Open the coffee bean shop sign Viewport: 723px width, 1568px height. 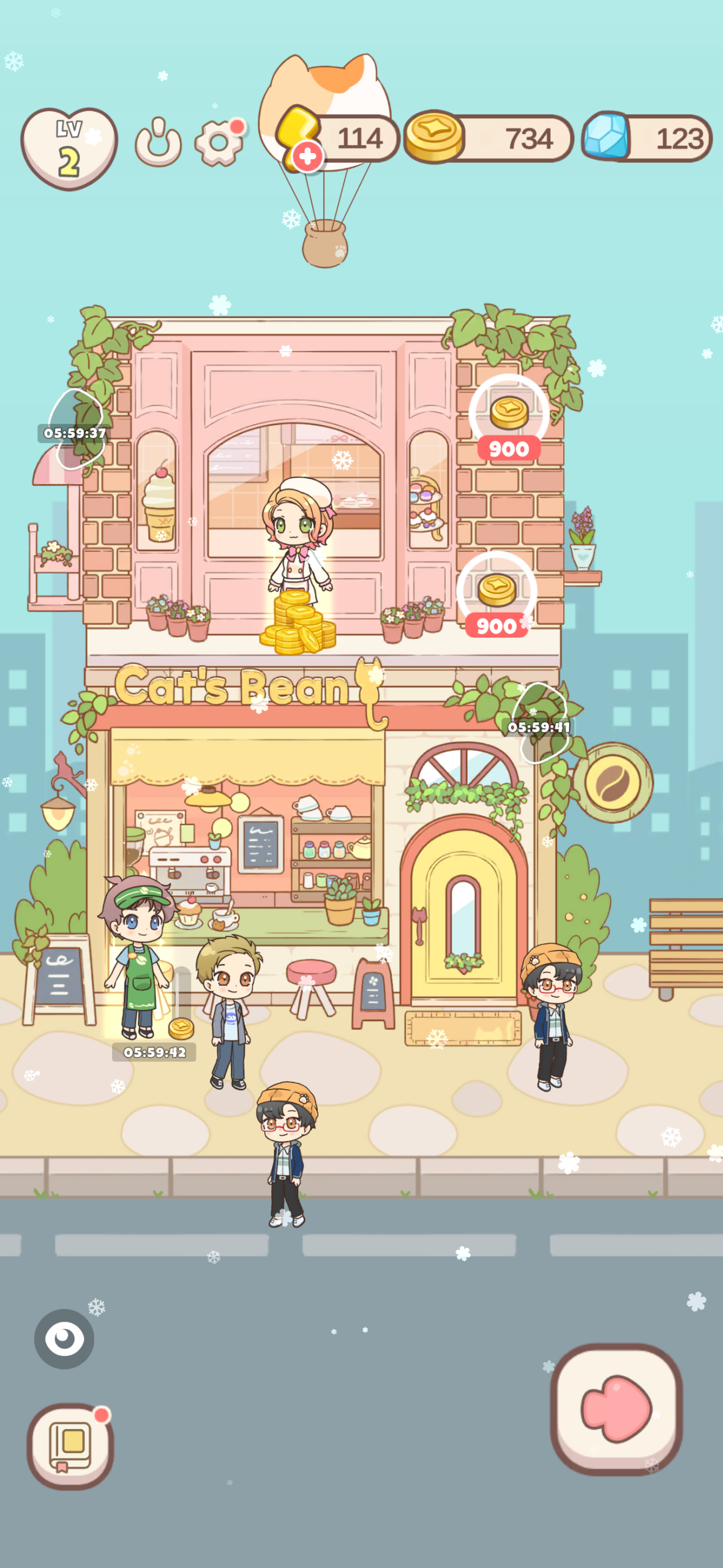tap(613, 782)
